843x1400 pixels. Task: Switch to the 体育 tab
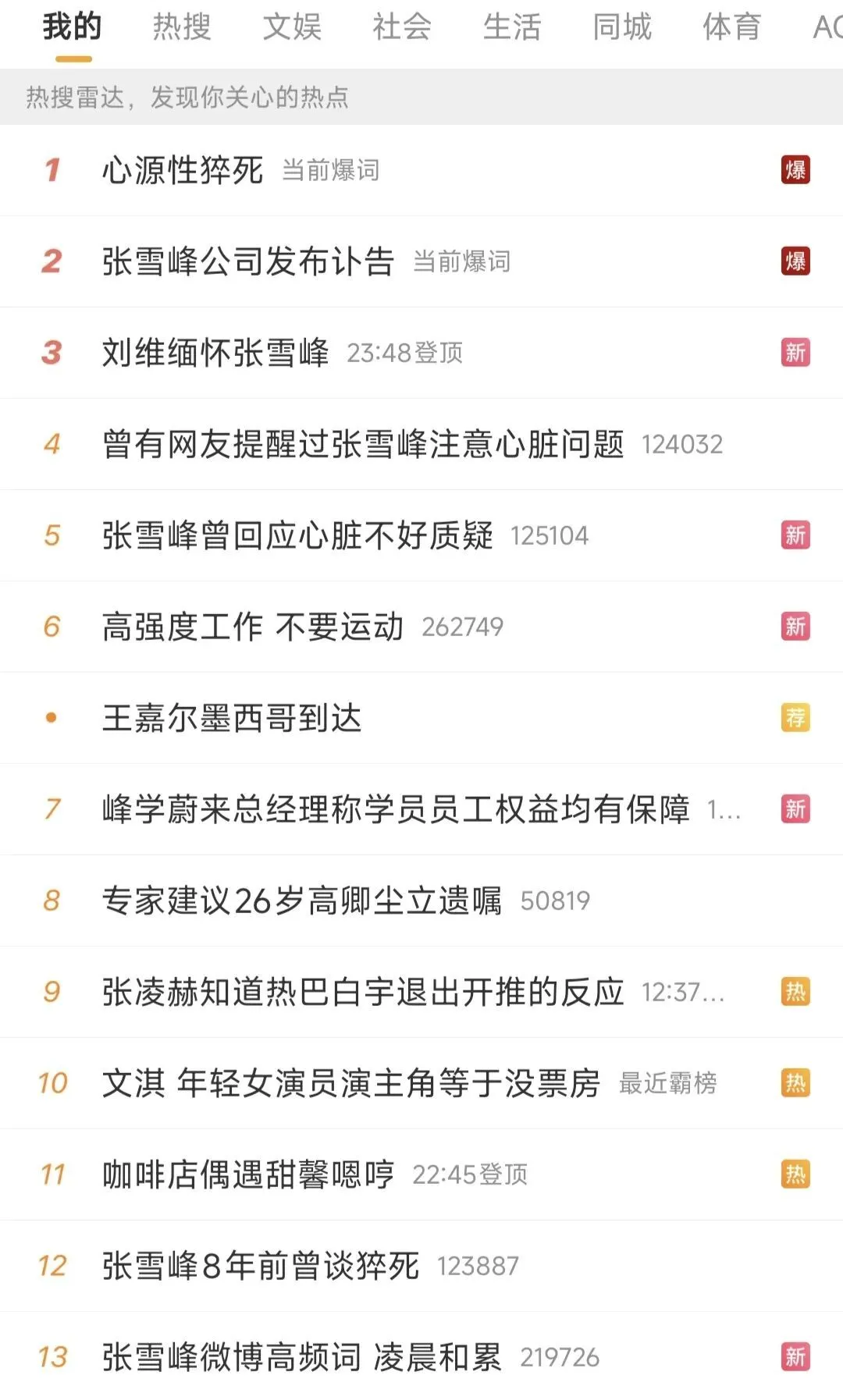click(x=731, y=27)
